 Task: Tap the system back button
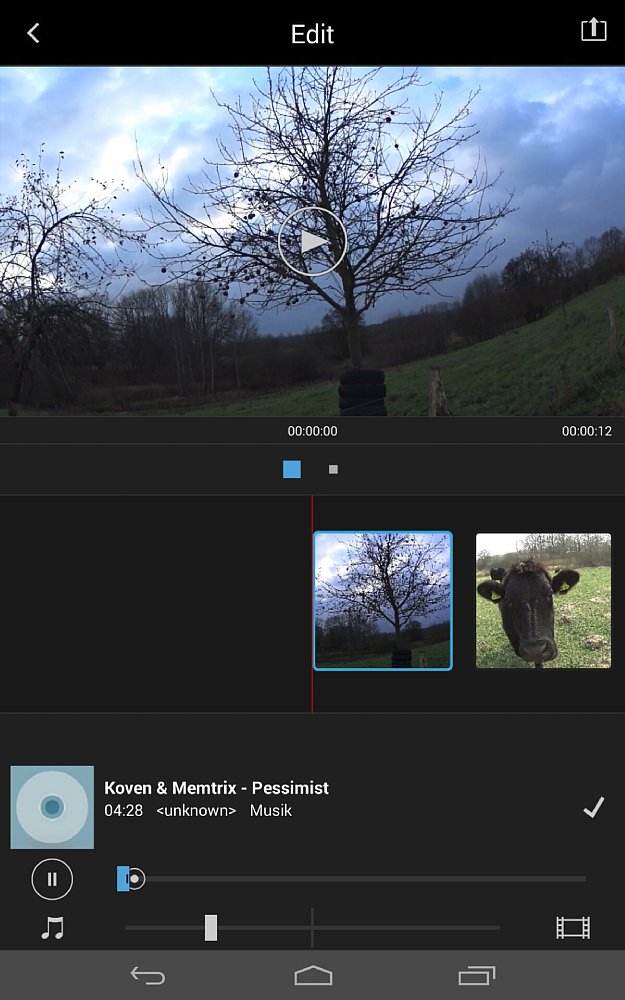tap(148, 975)
